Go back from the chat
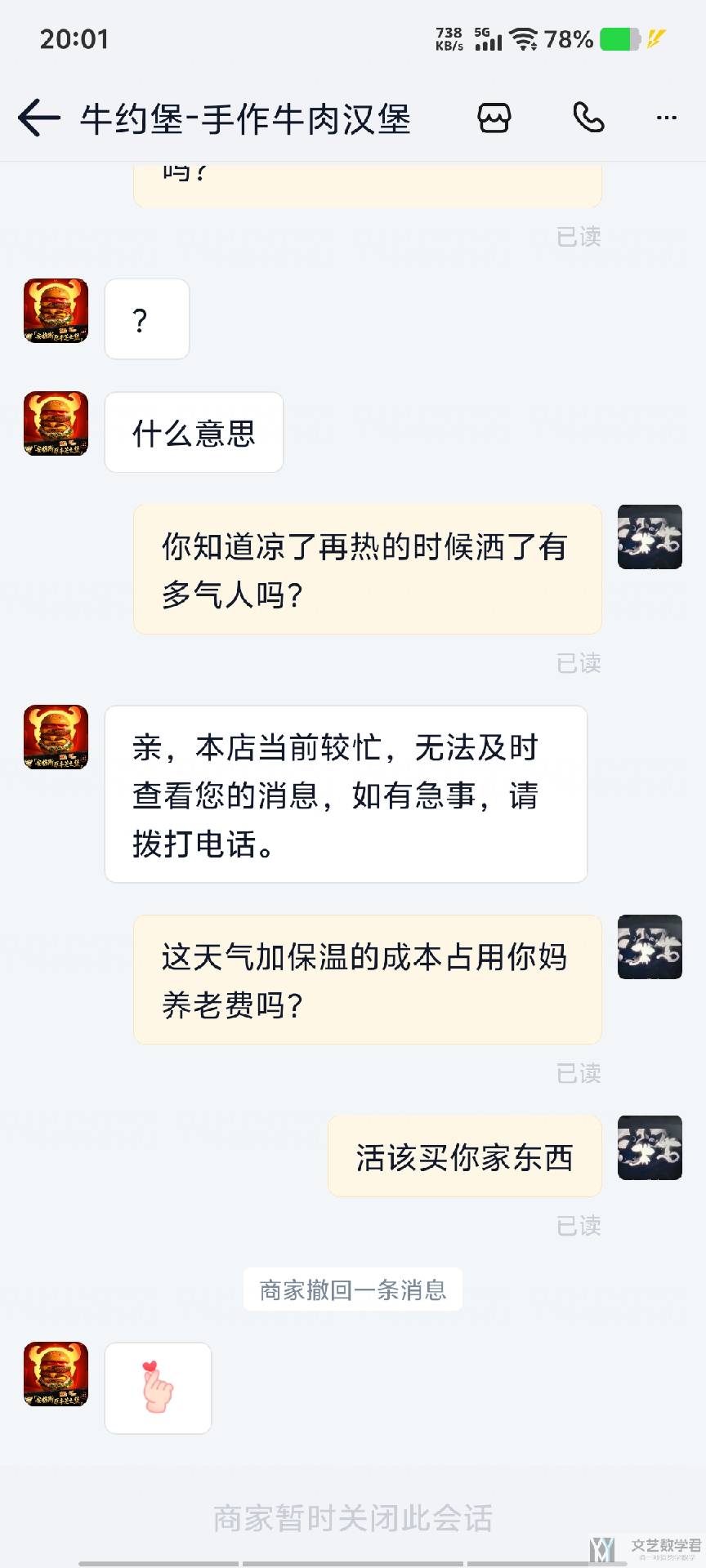The image size is (706, 1568). tap(38, 118)
